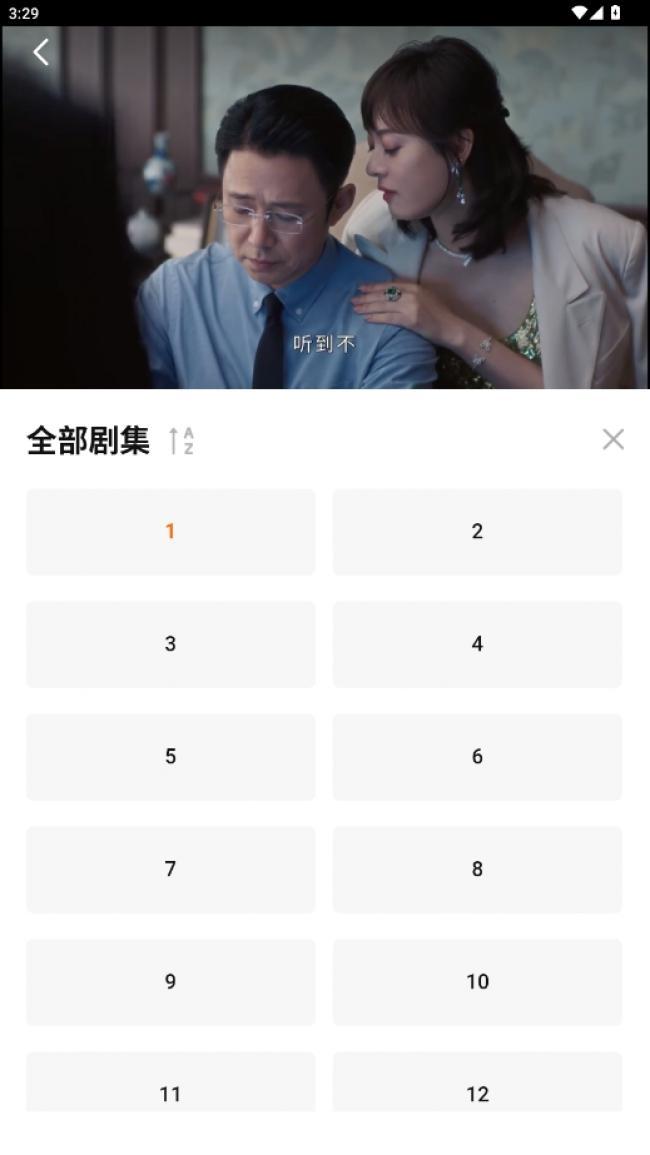
Task: Toggle episode sort order icon
Action: pos(181,440)
